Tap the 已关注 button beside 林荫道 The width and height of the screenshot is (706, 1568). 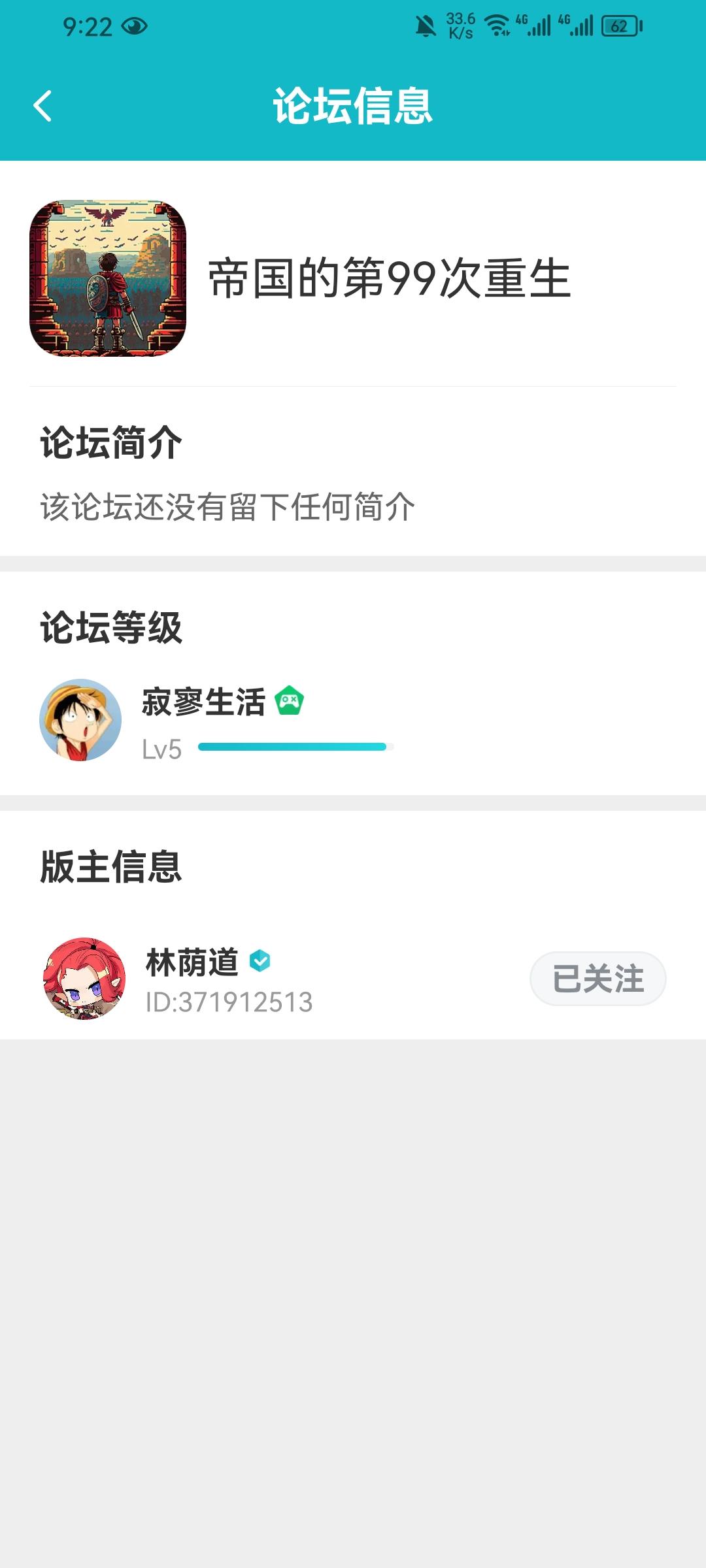[x=597, y=979]
